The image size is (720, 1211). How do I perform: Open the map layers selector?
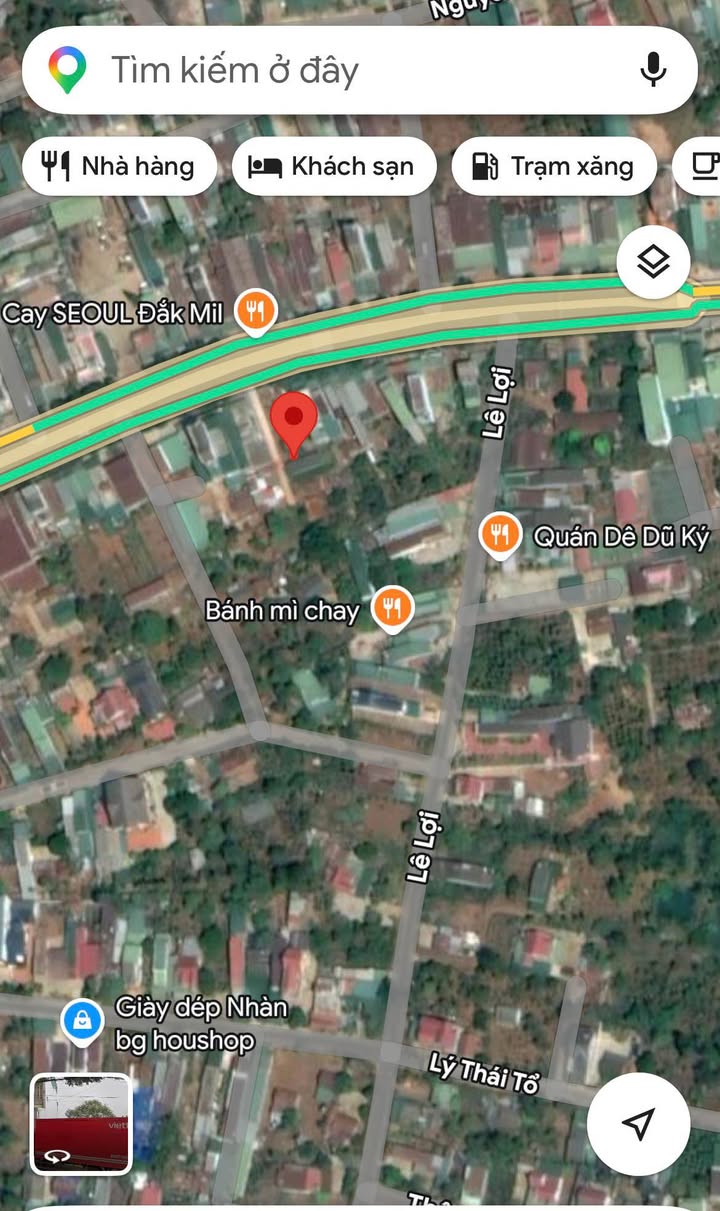pyautogui.click(x=653, y=263)
